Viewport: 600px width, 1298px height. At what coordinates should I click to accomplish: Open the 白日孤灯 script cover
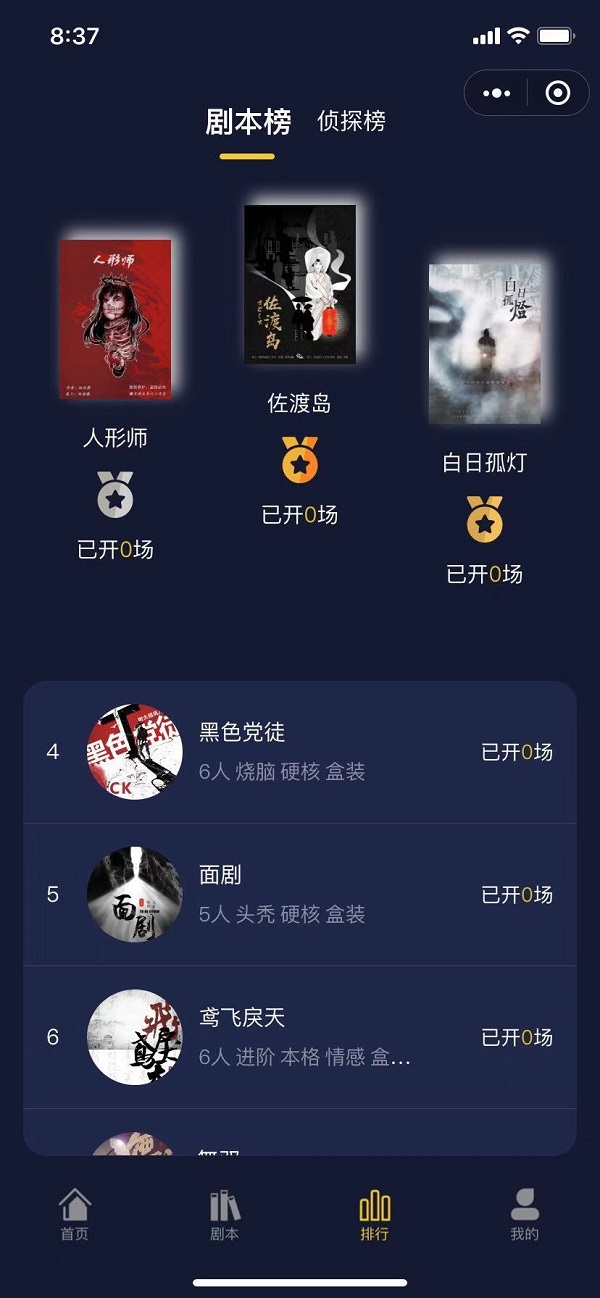(485, 344)
